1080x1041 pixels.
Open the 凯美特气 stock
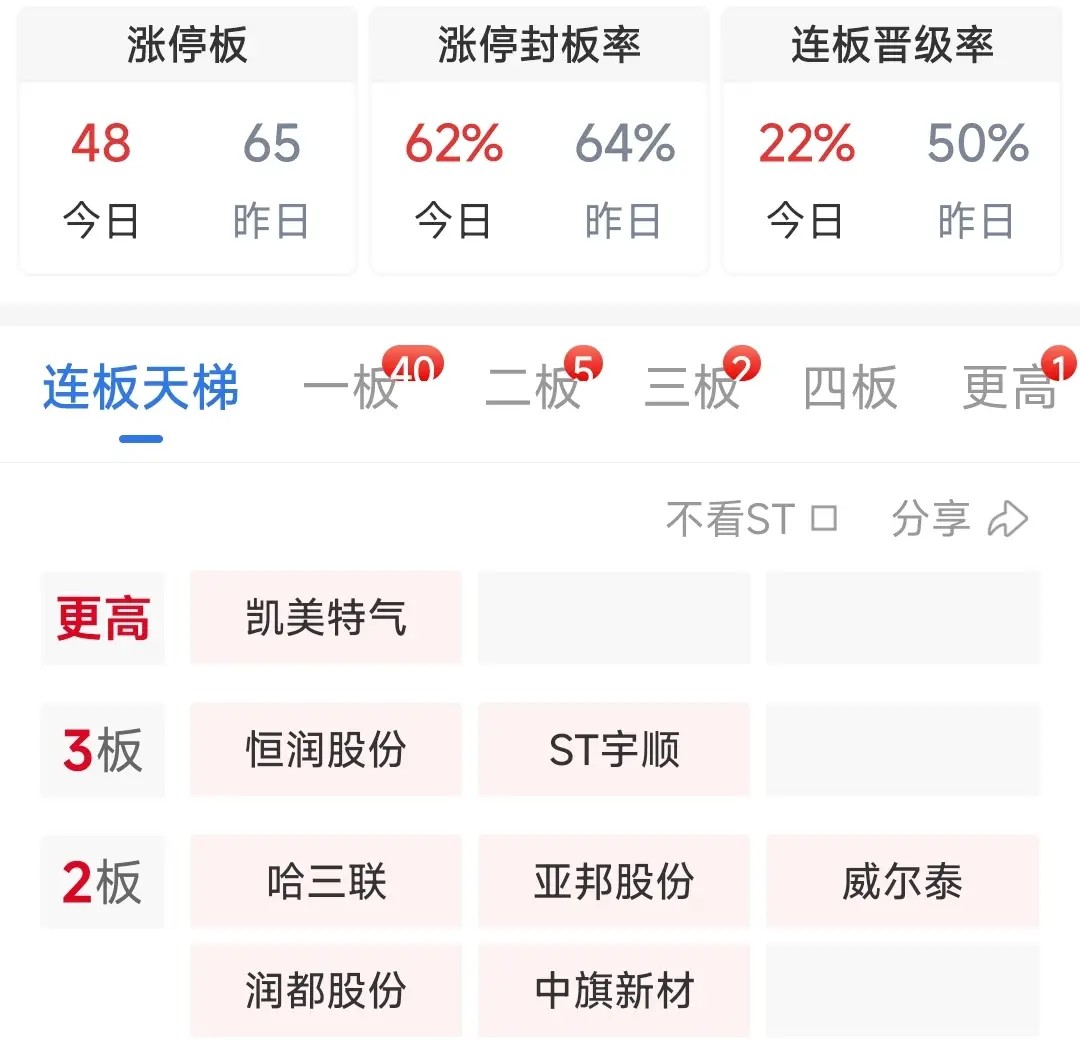tap(326, 618)
